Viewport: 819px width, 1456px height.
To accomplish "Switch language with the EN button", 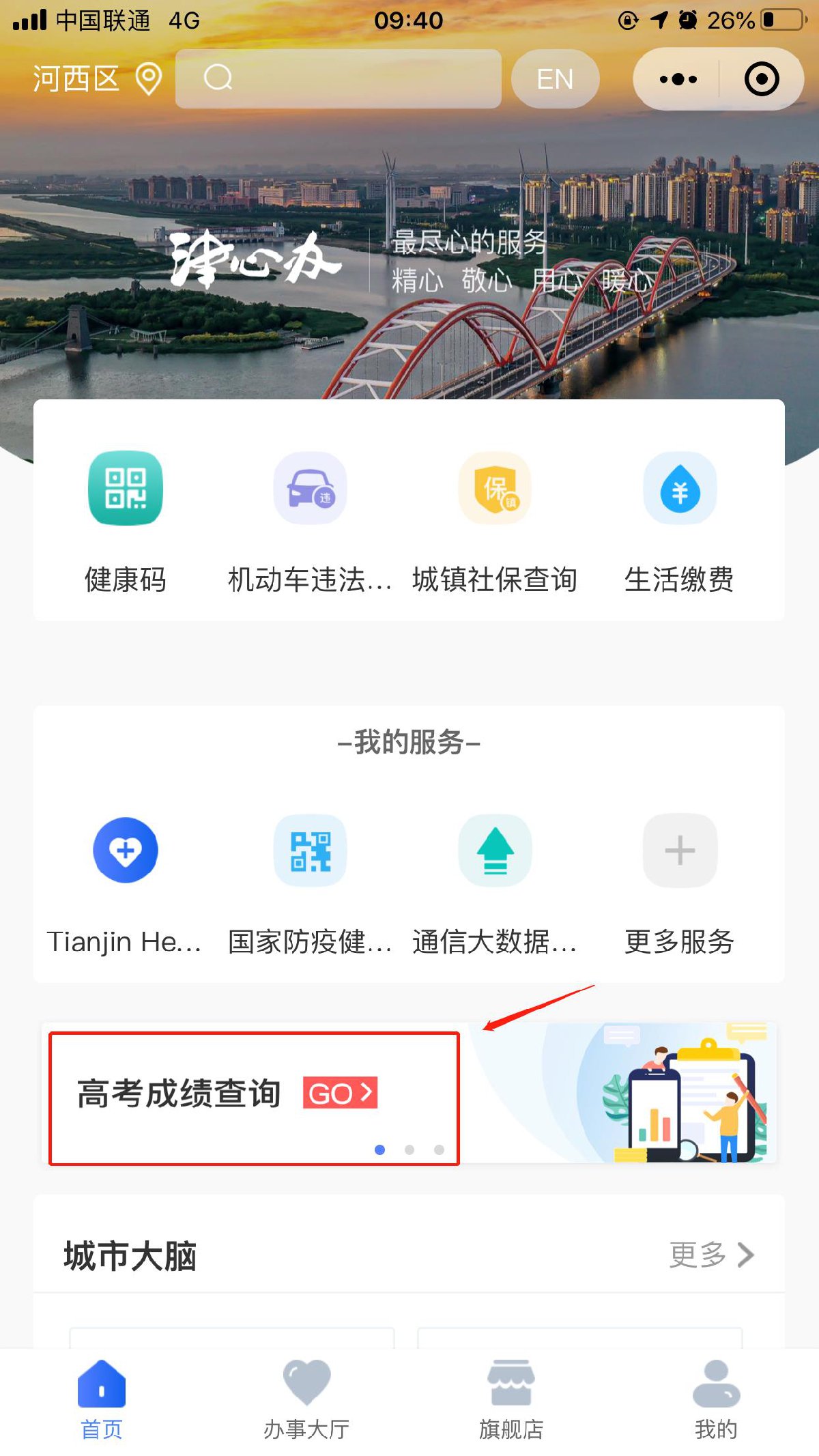I will click(x=555, y=79).
